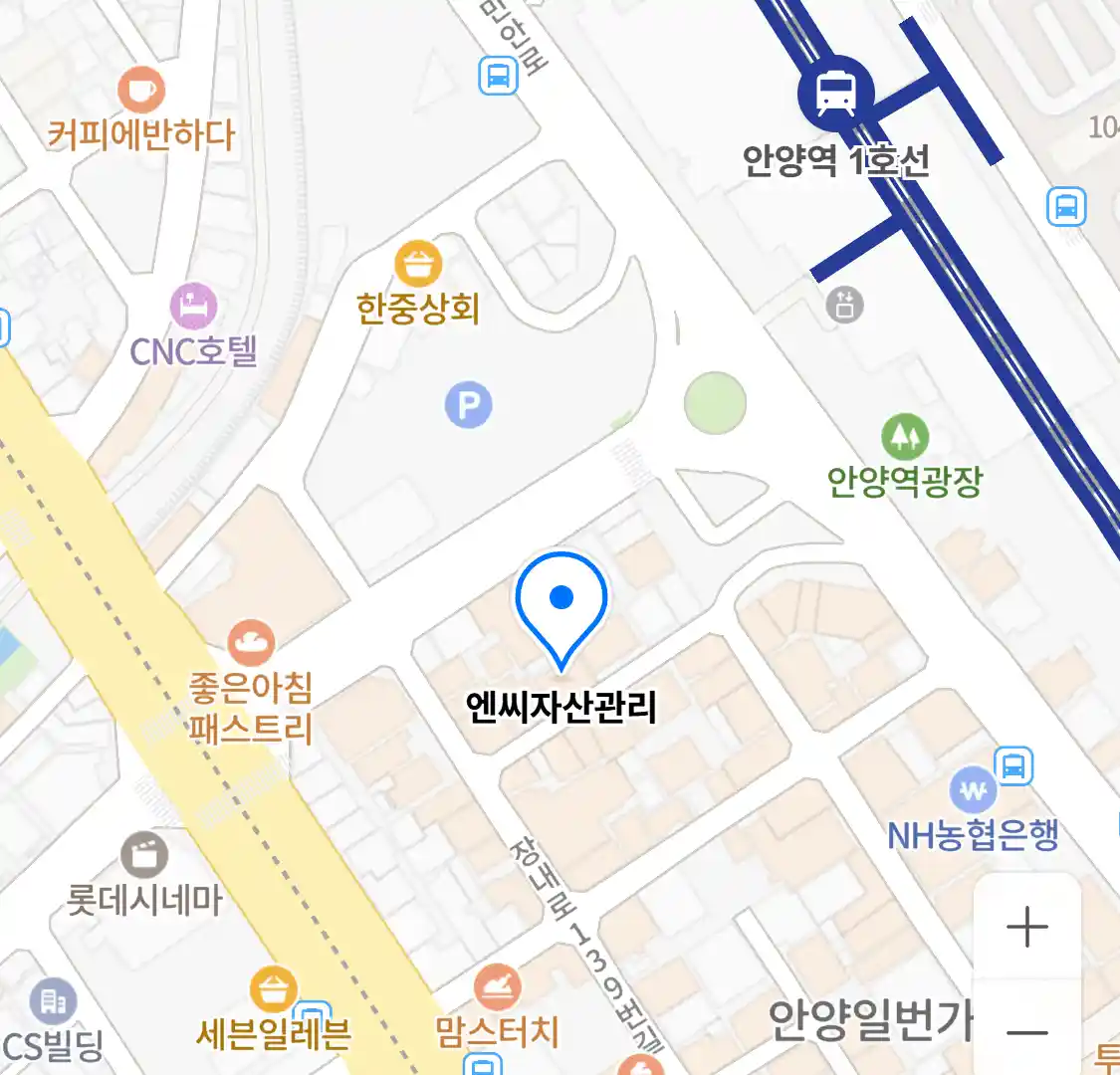The image size is (1120, 1075).
Task: Select the 엔씨자산관리 location pin
Action: [561, 603]
